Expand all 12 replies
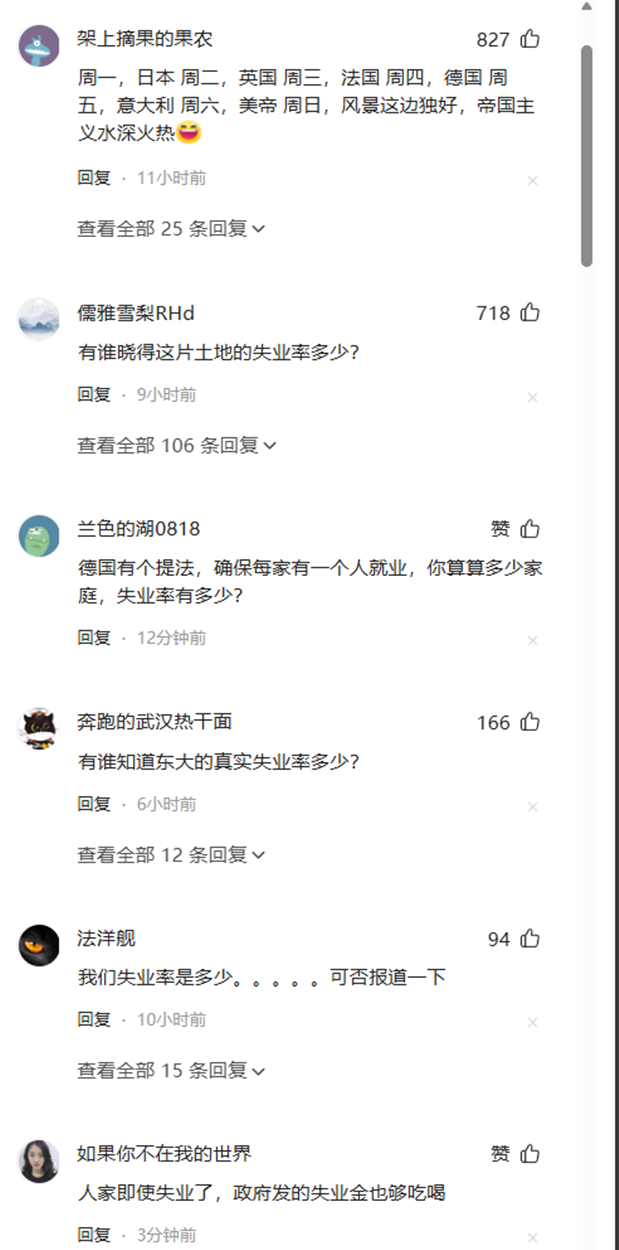Image resolution: width=619 pixels, height=1250 pixels. point(171,855)
